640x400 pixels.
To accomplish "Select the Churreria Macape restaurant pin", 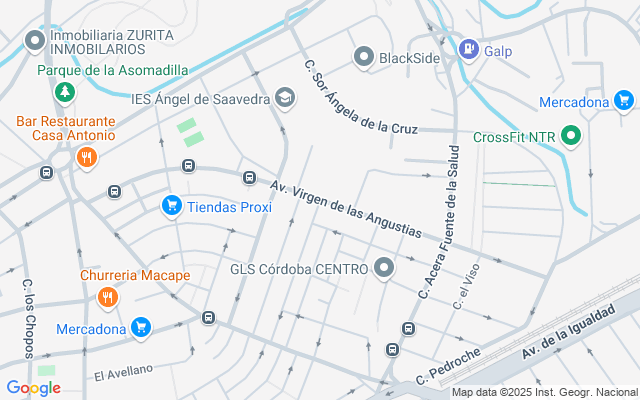I will [108, 297].
